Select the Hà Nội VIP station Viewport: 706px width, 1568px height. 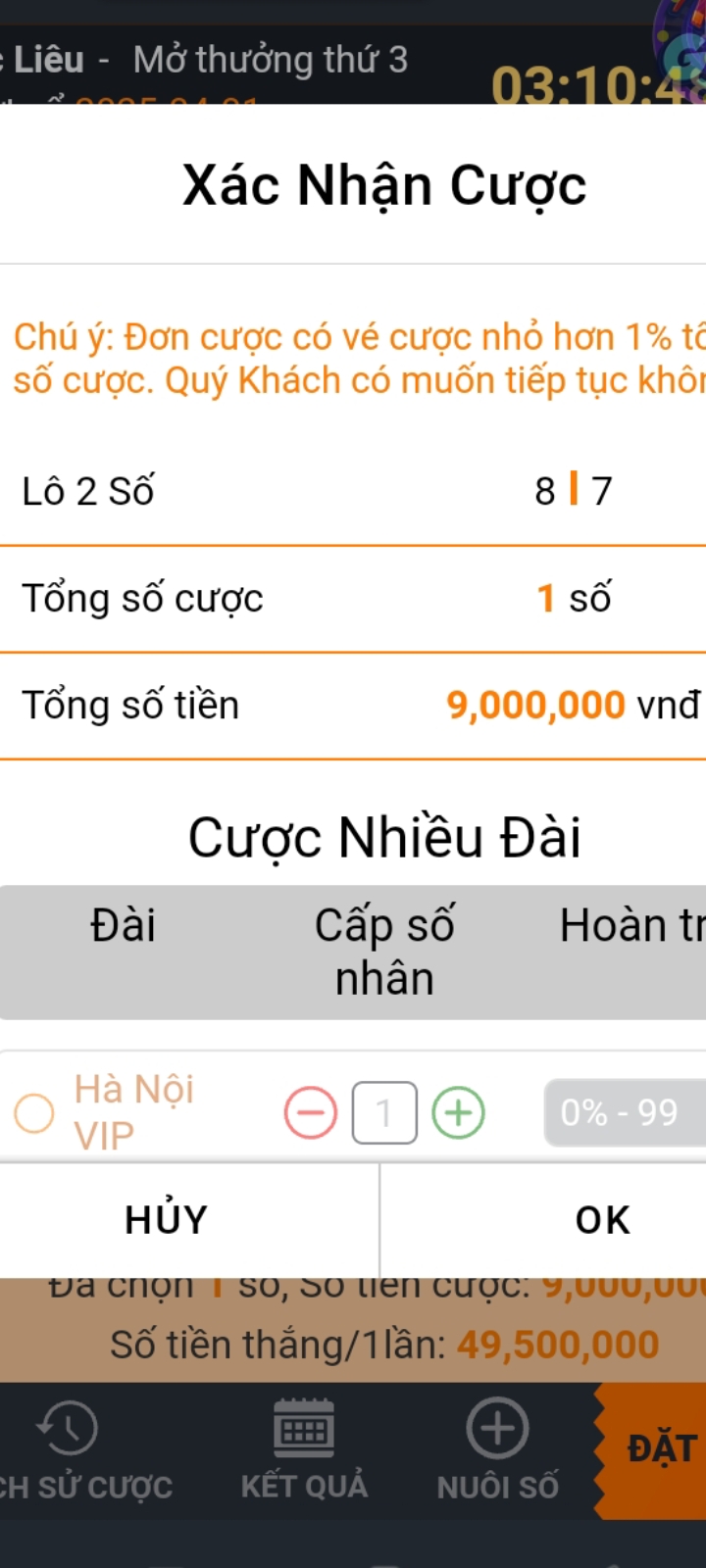coord(34,1113)
